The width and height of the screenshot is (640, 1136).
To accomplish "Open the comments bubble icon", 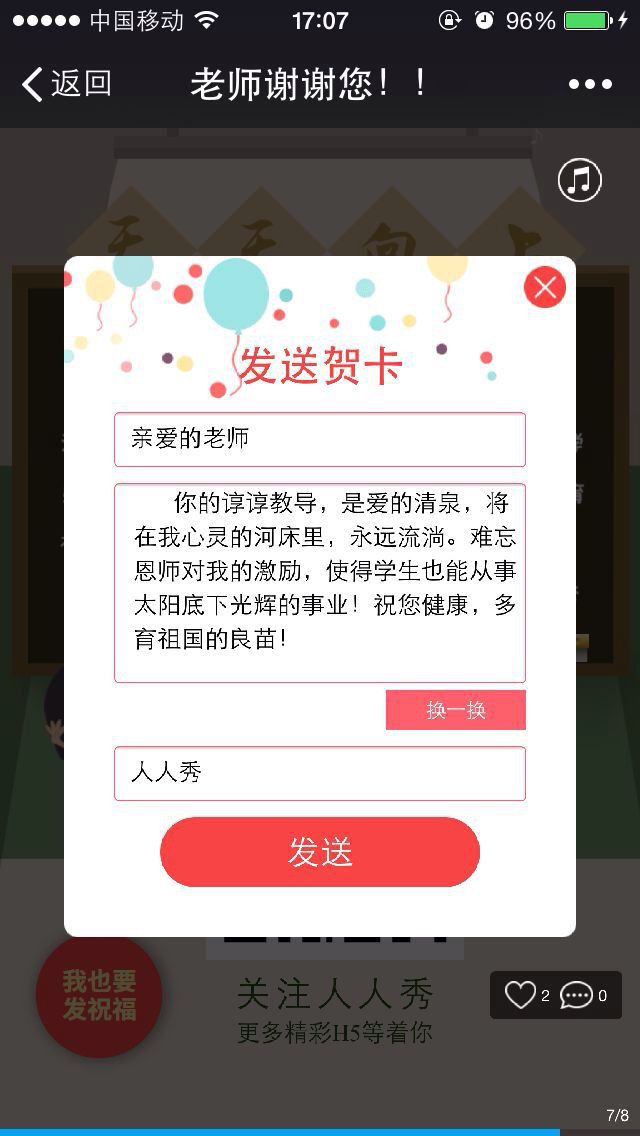I will [x=577, y=995].
